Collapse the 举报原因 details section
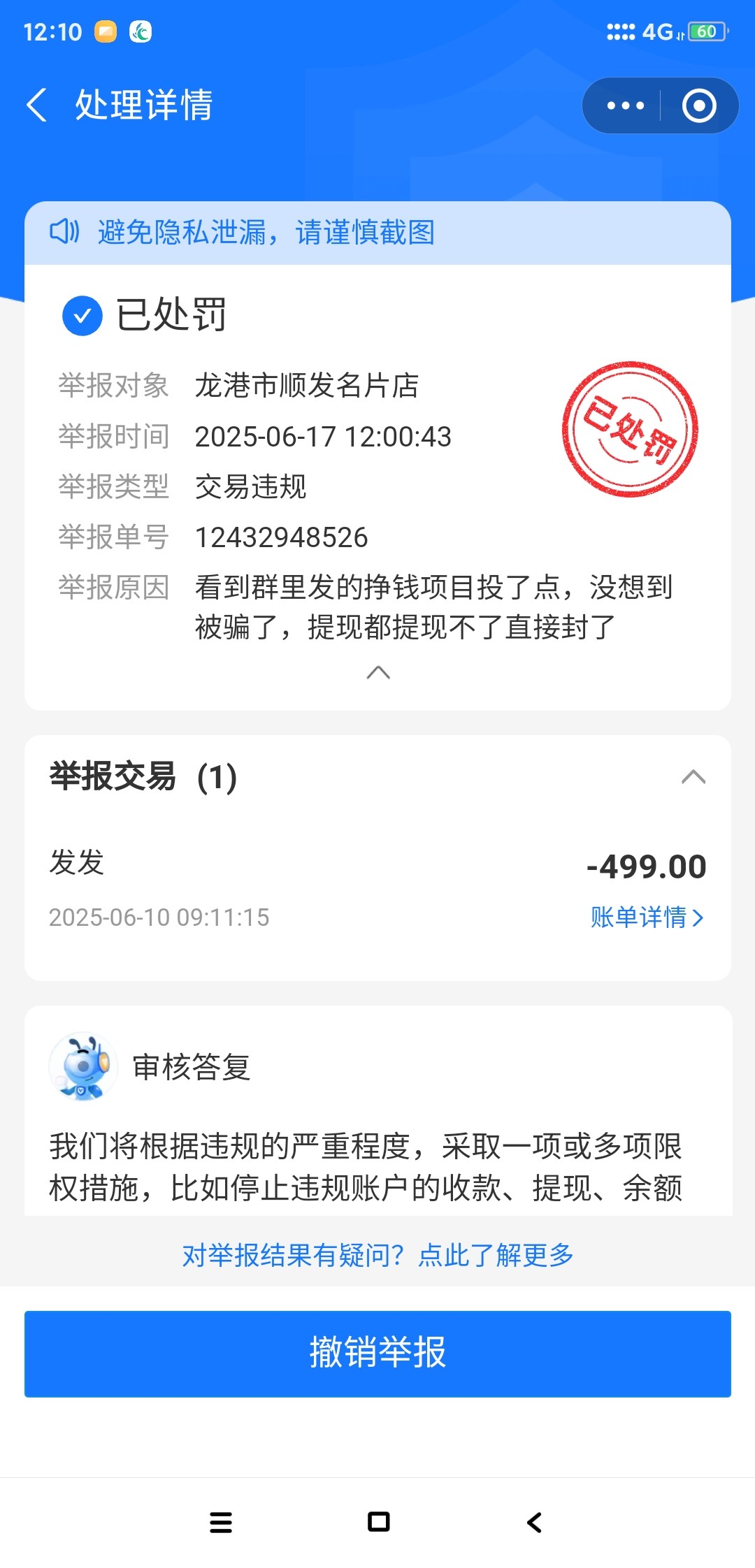This screenshot has width=755, height=1568. (x=378, y=672)
